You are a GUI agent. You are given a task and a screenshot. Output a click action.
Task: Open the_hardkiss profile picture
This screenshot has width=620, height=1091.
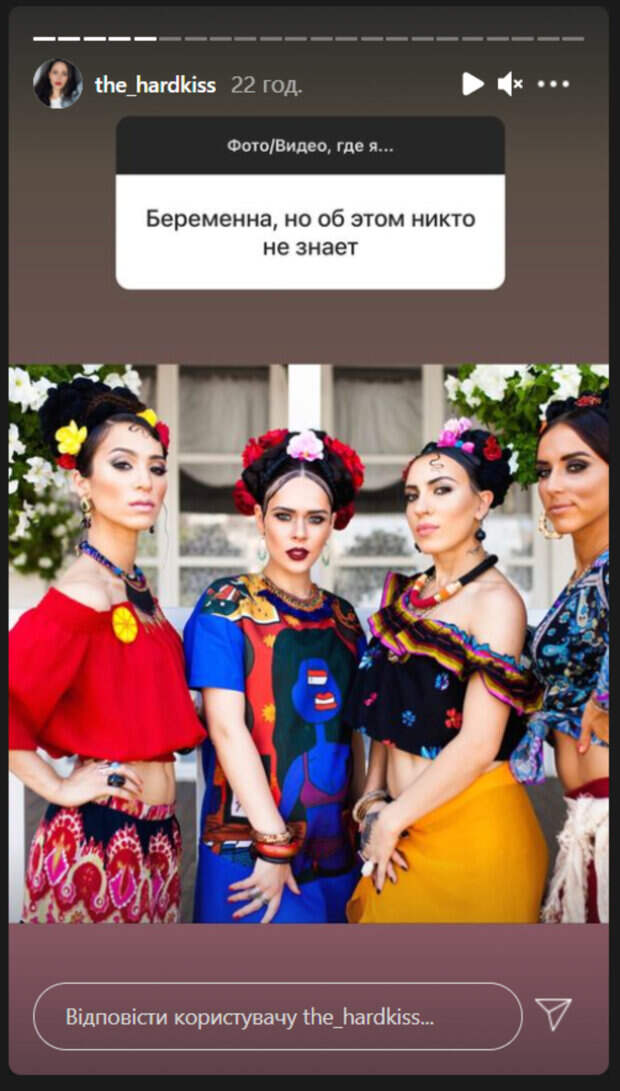click(x=57, y=84)
